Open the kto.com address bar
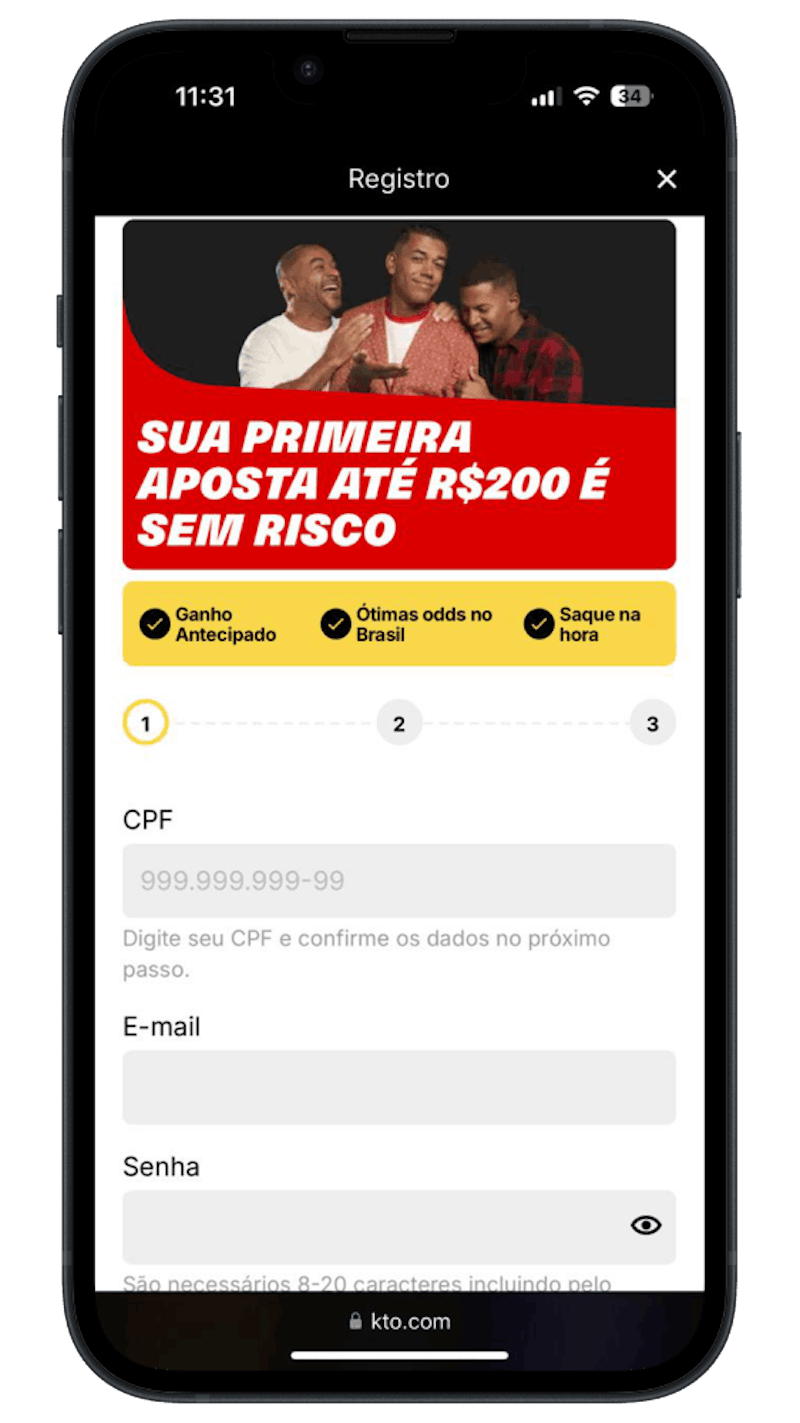Image resolution: width=800 pixels, height=1423 pixels. 399,1321
